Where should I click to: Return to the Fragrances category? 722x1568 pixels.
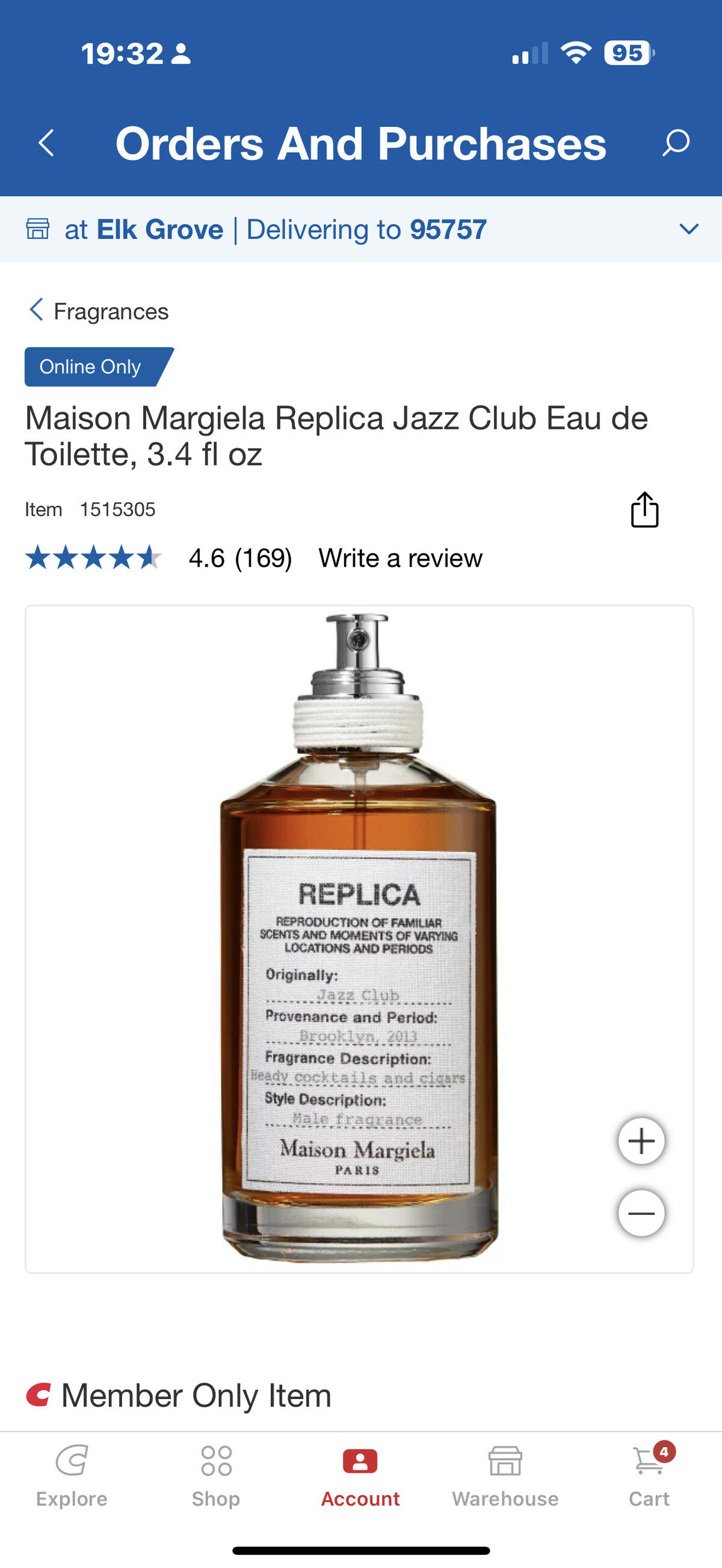click(98, 311)
